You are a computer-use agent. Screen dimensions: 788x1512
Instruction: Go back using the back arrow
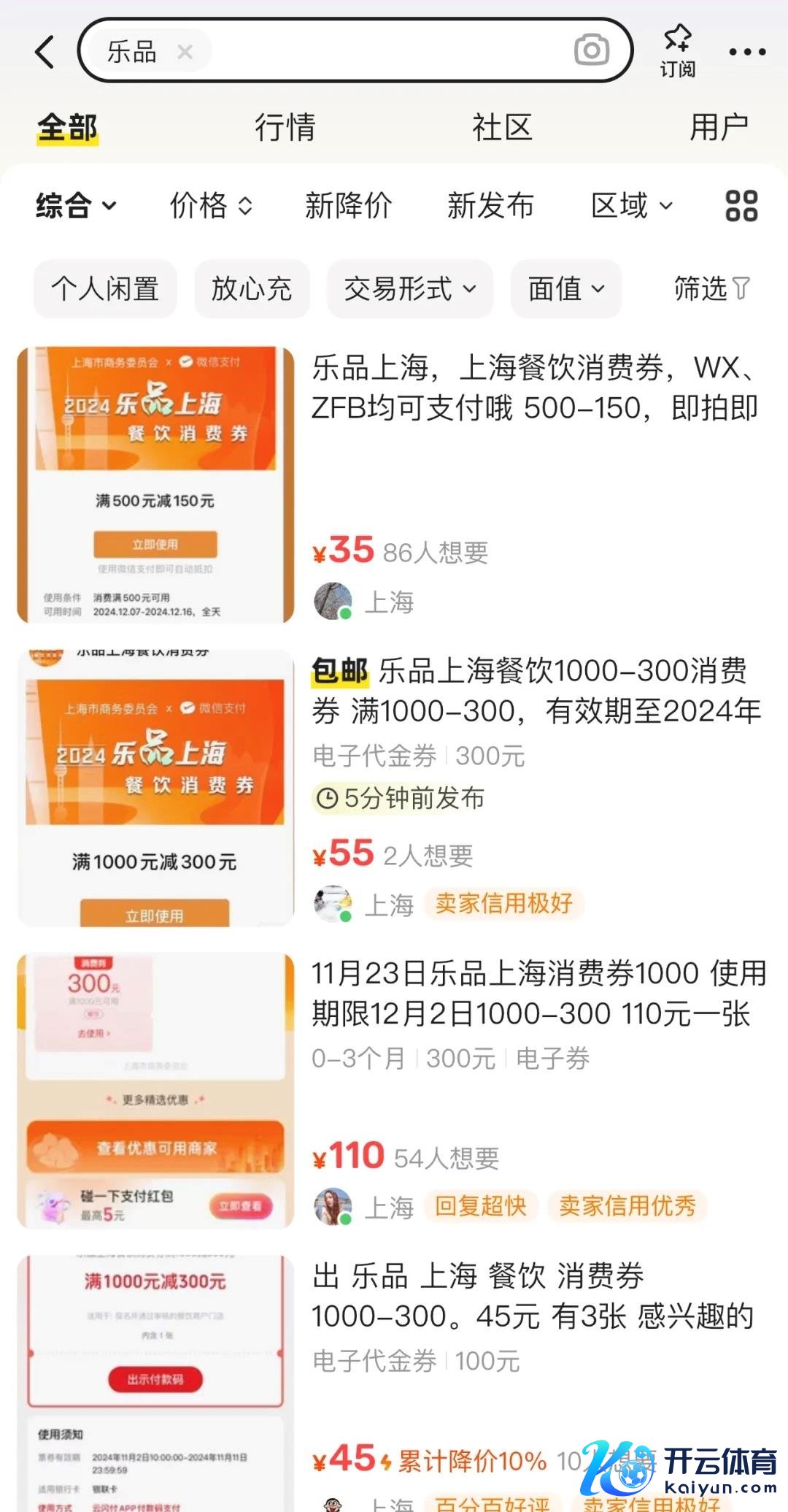pos(45,52)
